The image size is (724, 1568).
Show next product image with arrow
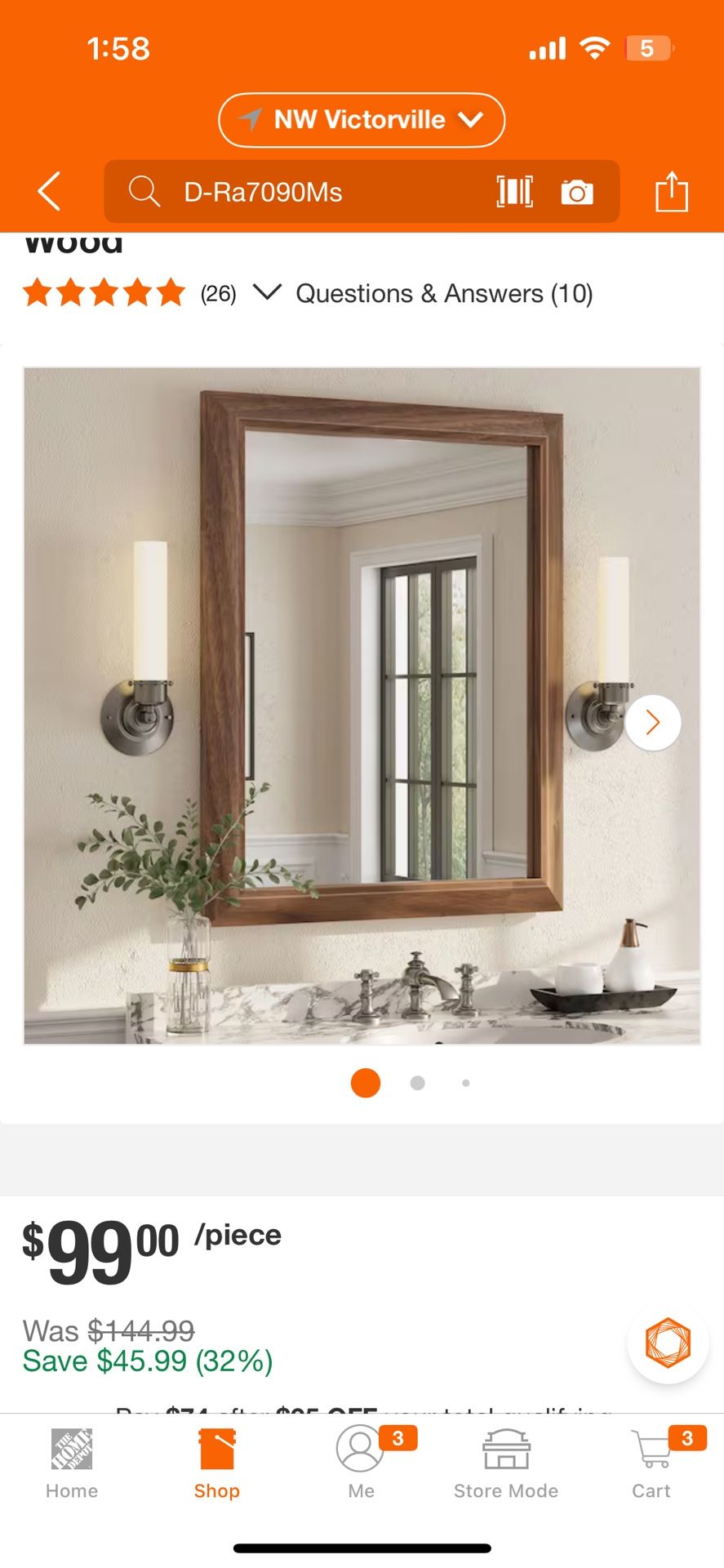(x=653, y=722)
